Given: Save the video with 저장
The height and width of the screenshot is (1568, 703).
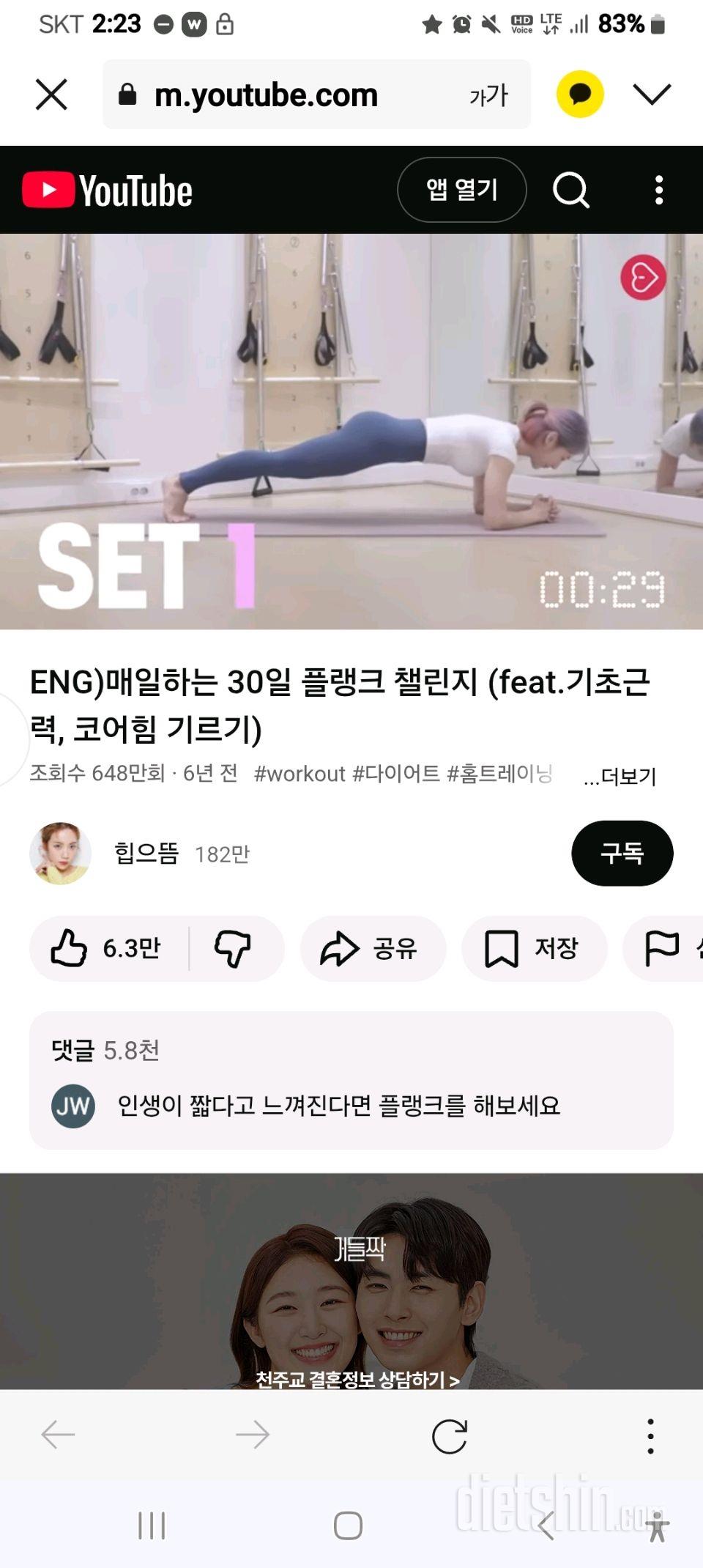Looking at the screenshot, I should click(533, 948).
